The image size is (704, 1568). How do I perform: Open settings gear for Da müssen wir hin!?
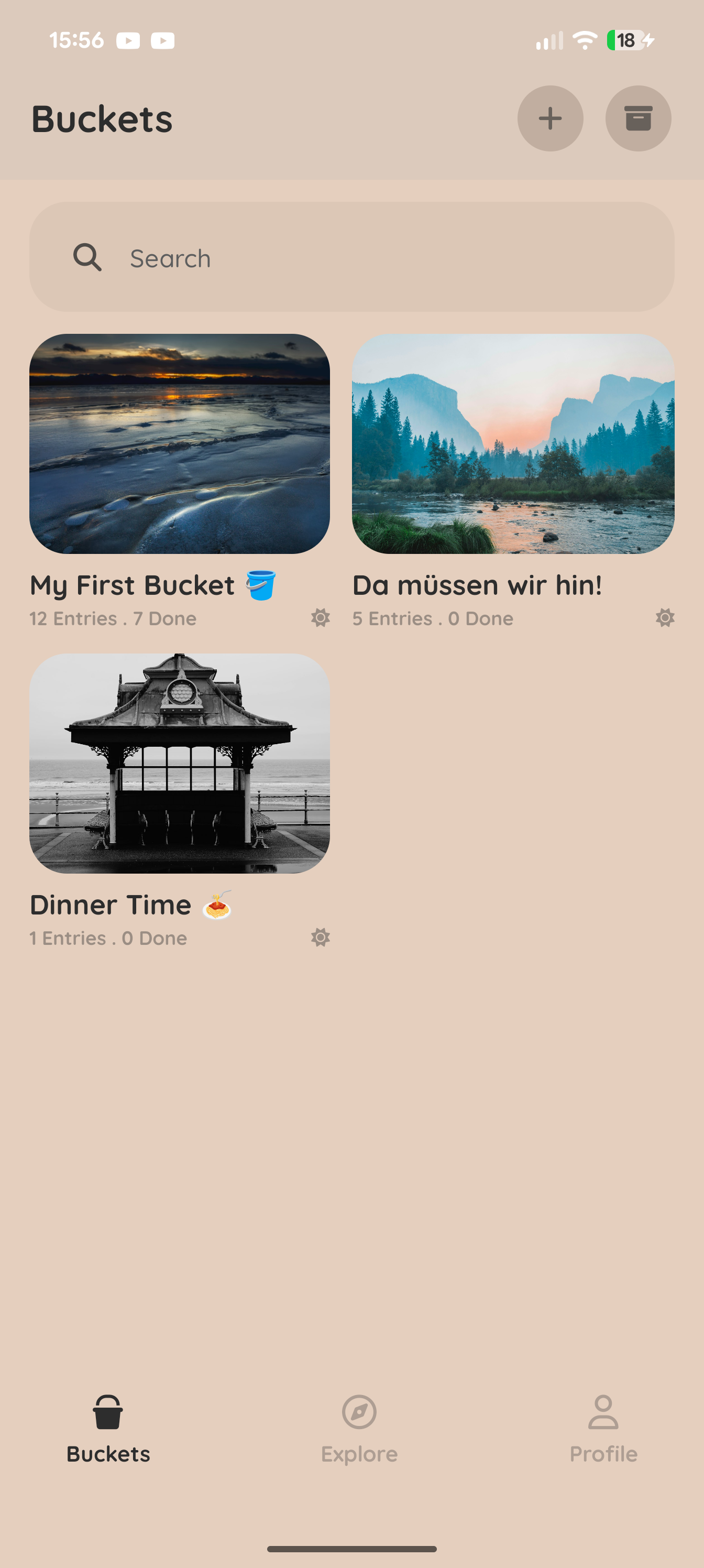(x=664, y=618)
